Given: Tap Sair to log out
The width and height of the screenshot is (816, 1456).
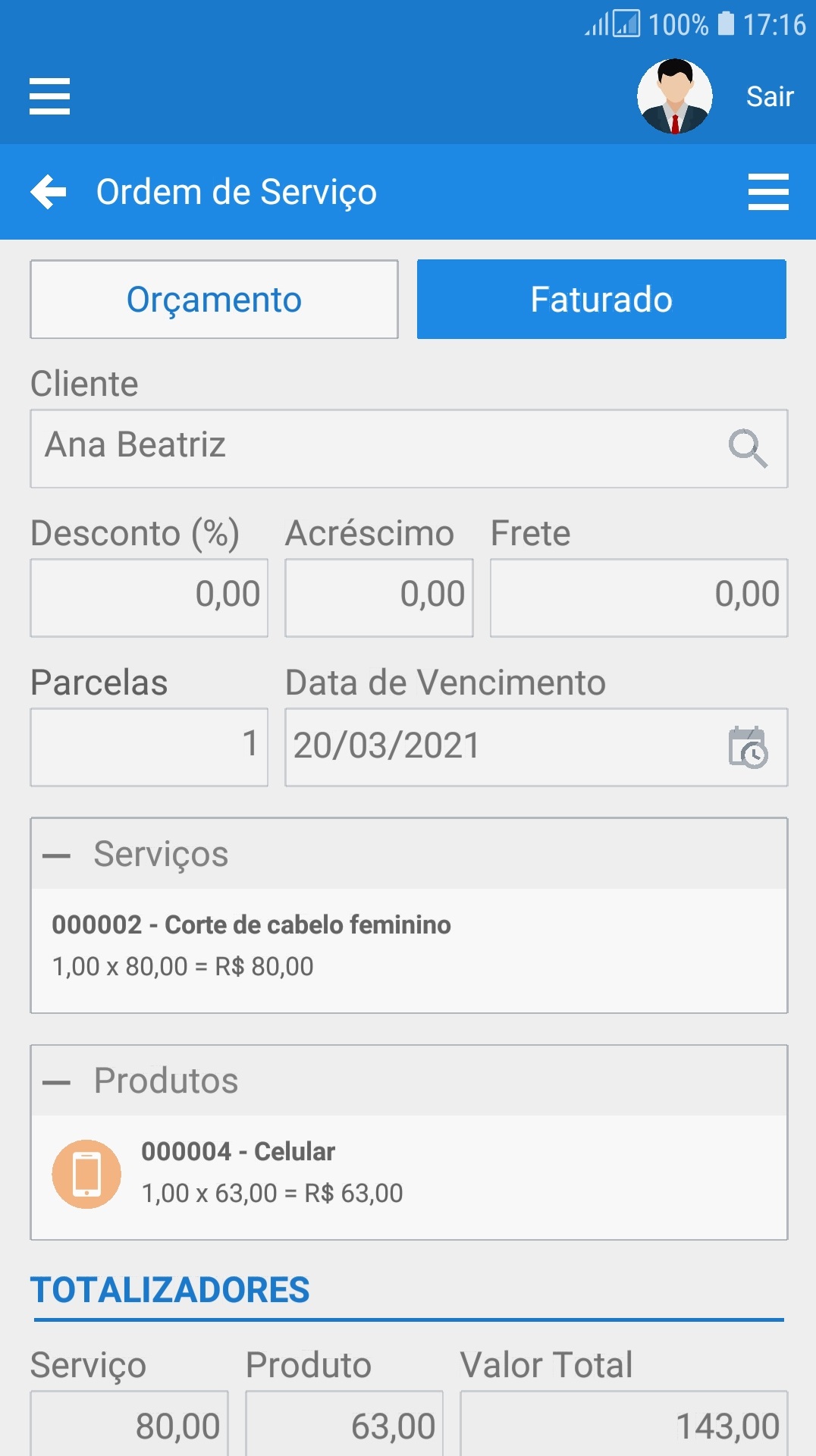Looking at the screenshot, I should pyautogui.click(x=769, y=97).
